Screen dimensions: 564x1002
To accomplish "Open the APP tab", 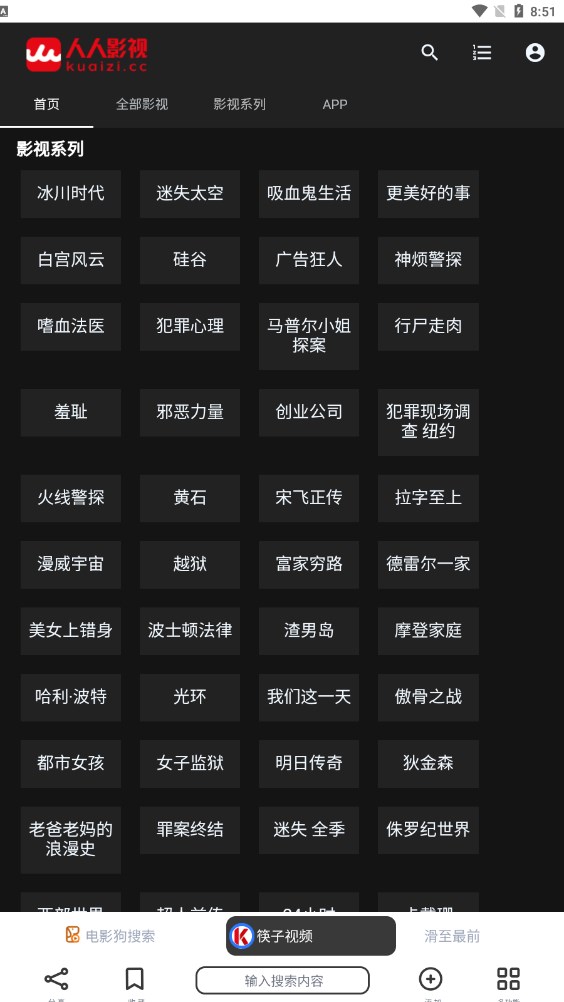I will tap(335, 104).
